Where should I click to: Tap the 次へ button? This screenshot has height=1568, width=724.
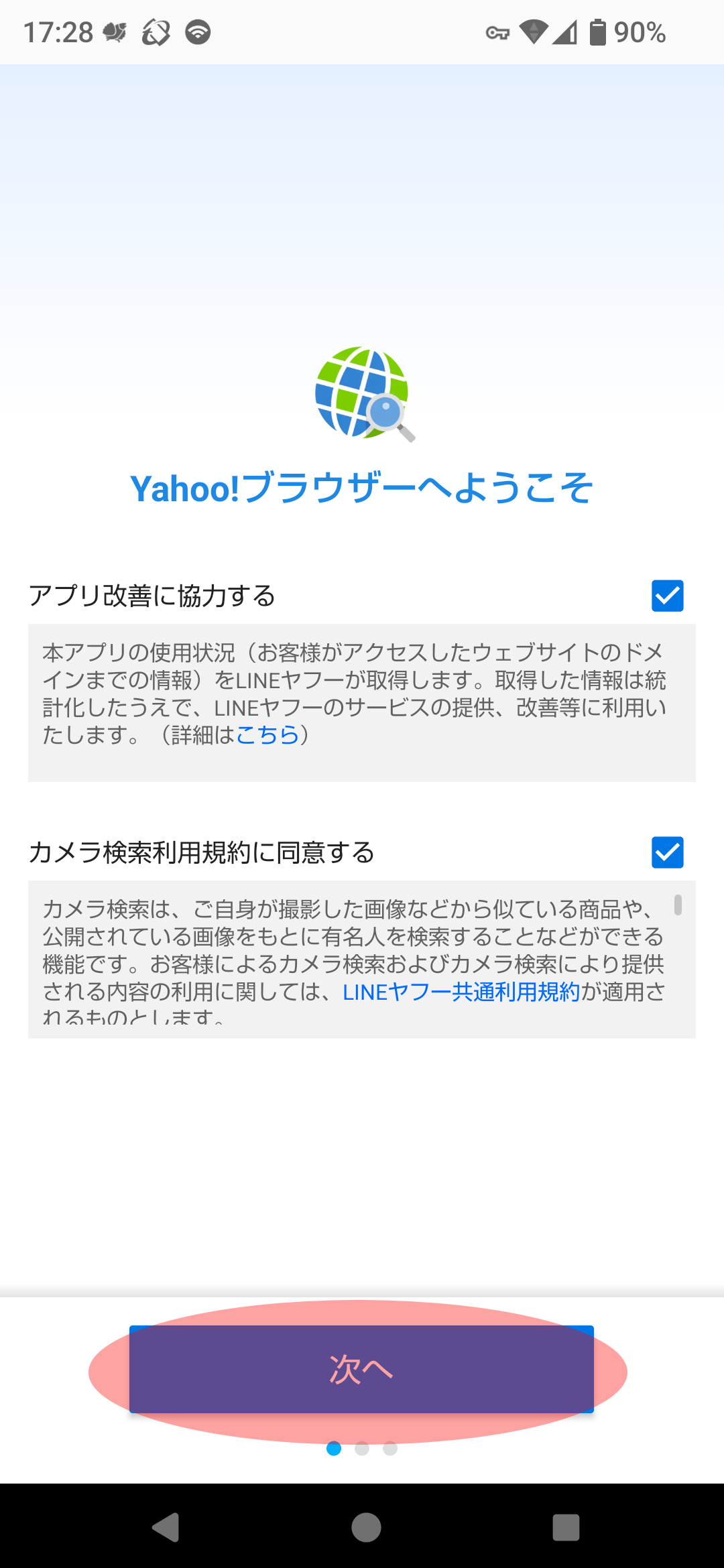click(x=361, y=1369)
